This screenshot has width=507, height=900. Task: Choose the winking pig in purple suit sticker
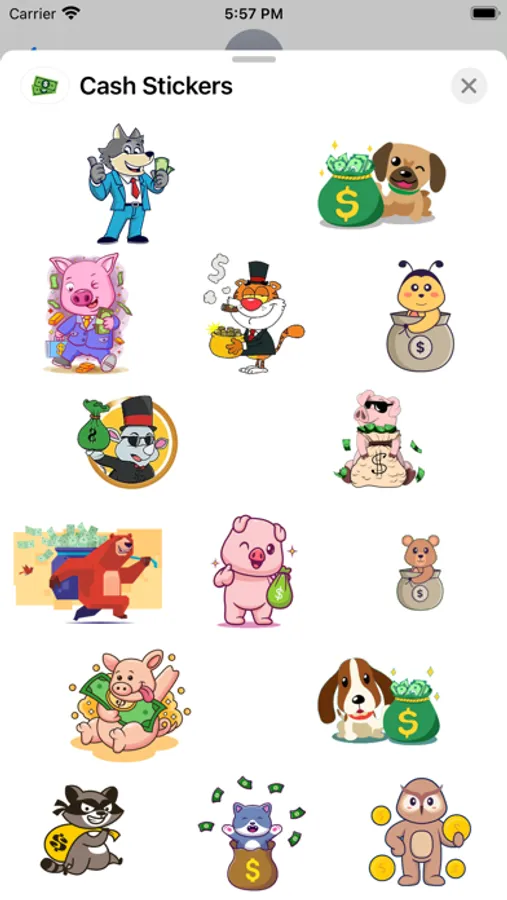[x=87, y=313]
